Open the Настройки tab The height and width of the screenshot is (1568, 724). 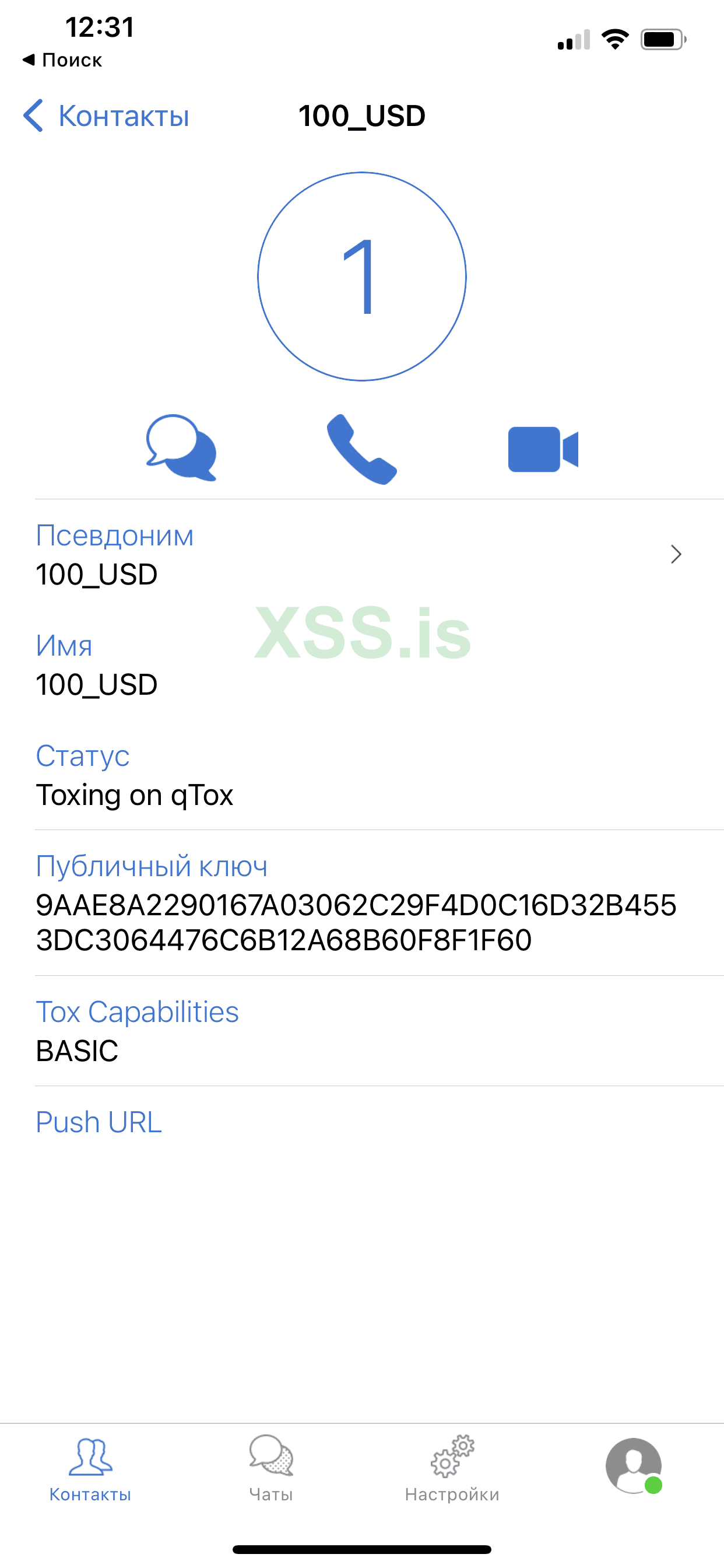pos(452,1468)
